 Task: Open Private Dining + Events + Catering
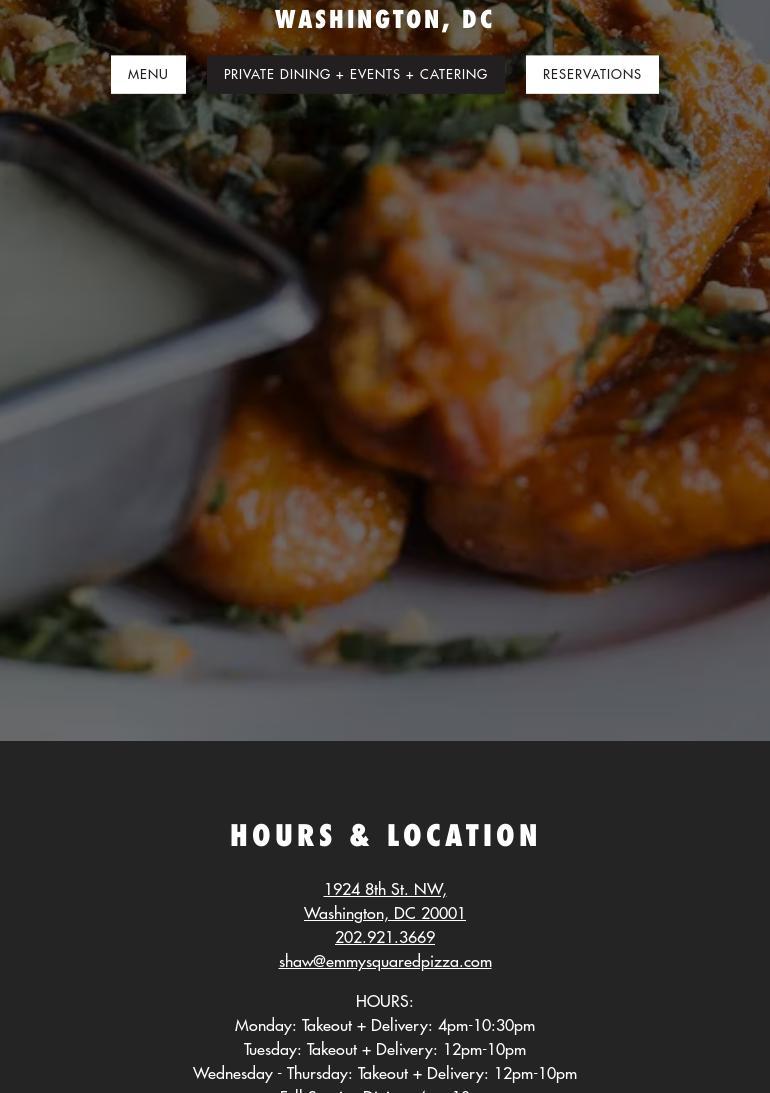coord(355,74)
